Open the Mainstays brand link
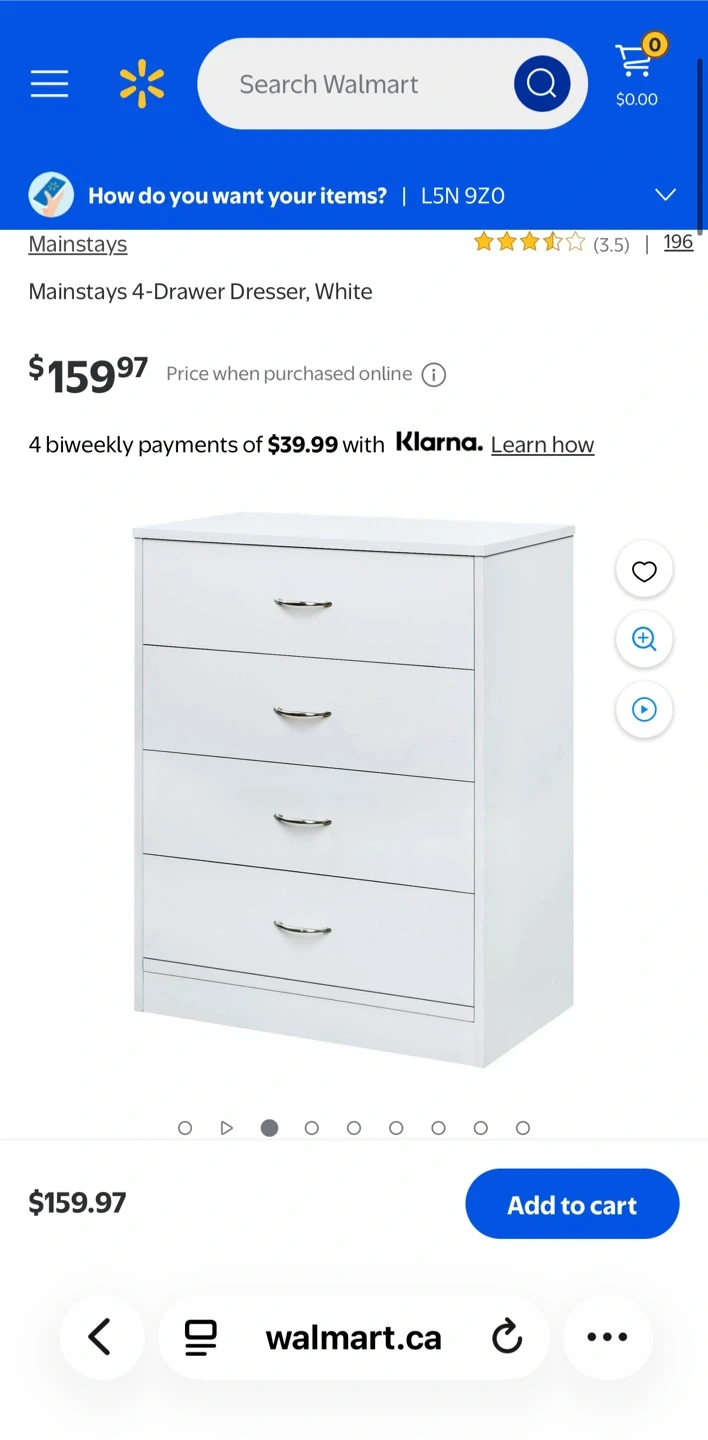The height and width of the screenshot is (1440, 708). coord(78,244)
